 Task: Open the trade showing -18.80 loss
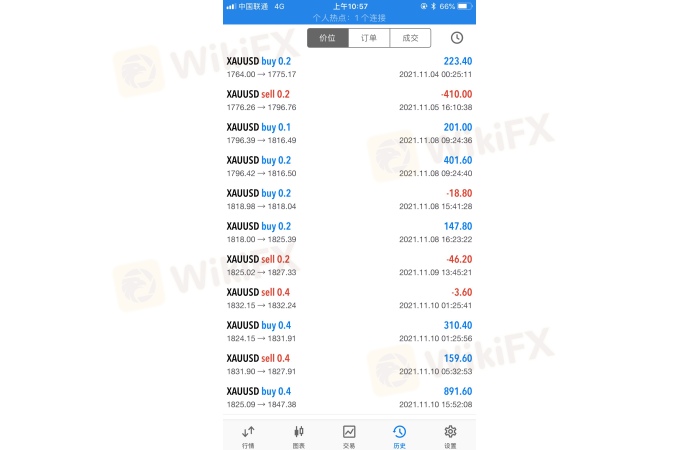349,199
